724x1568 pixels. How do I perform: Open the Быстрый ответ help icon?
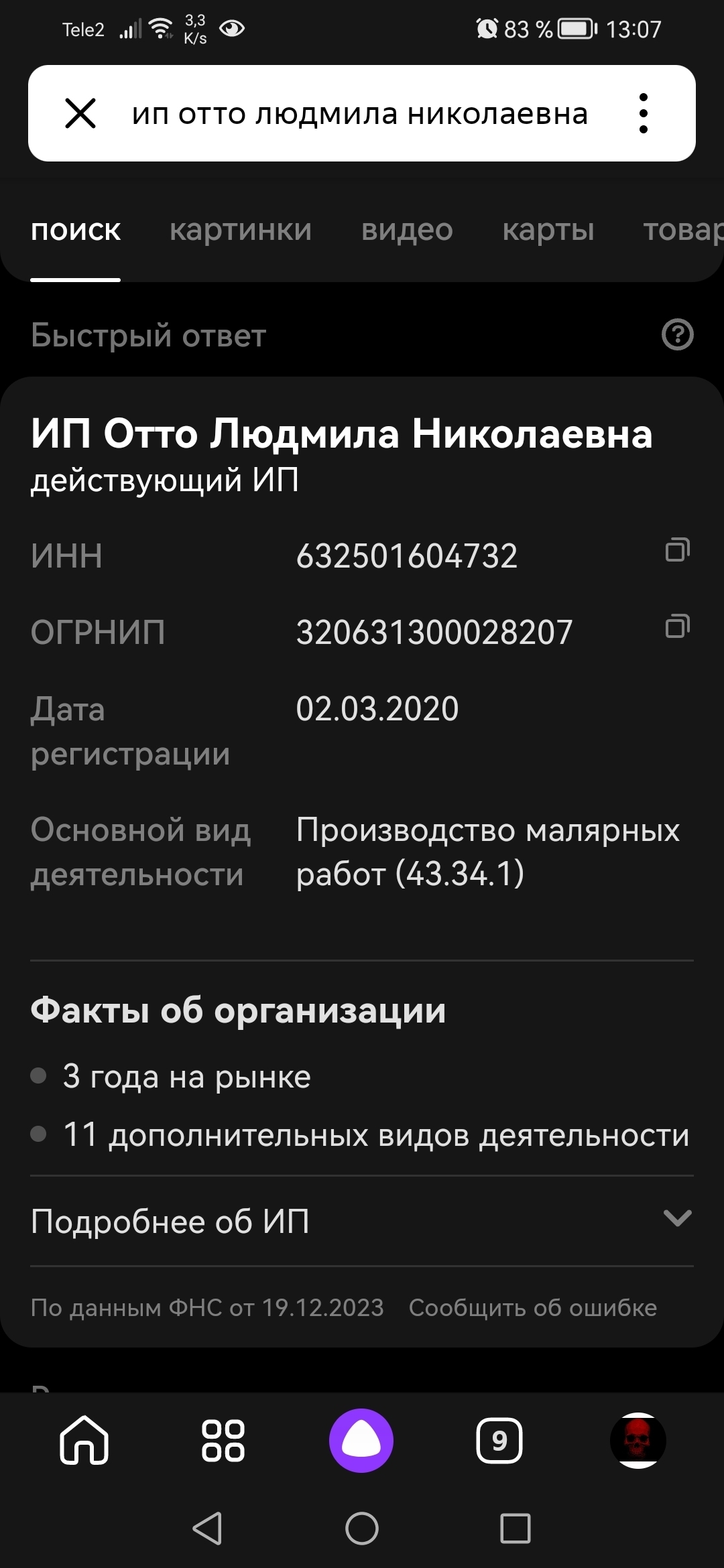[x=677, y=335]
